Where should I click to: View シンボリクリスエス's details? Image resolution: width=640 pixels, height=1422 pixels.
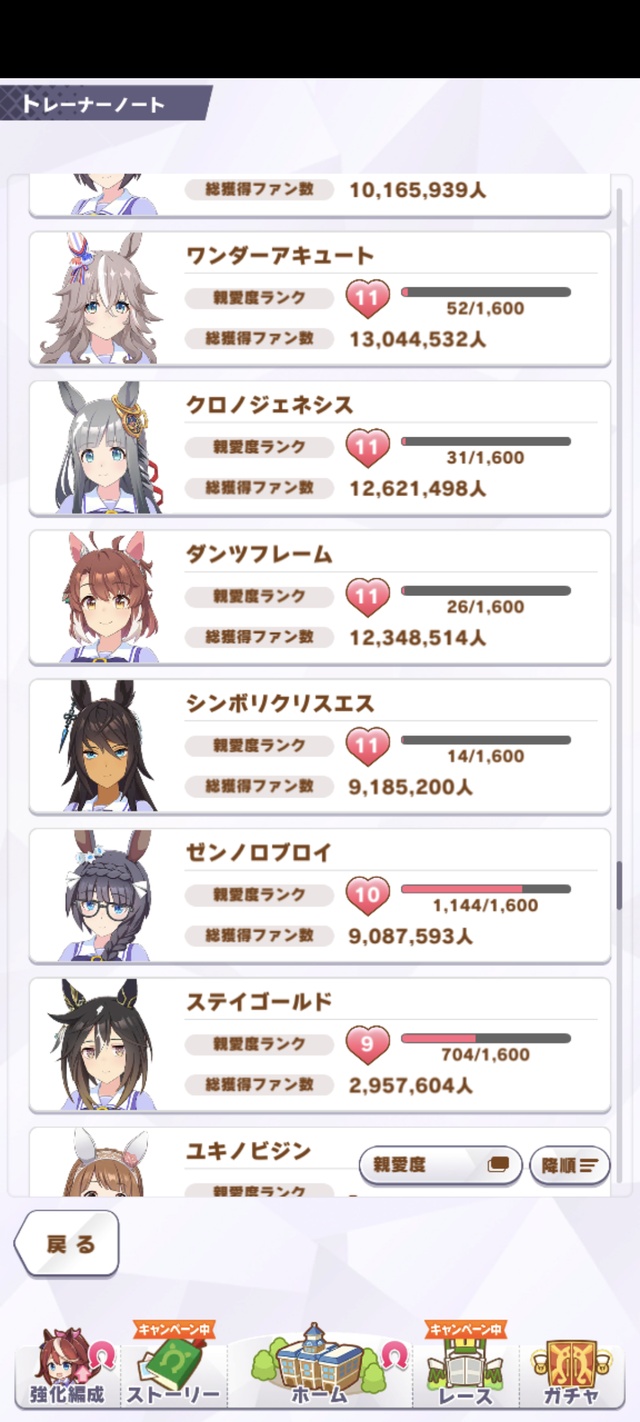click(x=319, y=746)
